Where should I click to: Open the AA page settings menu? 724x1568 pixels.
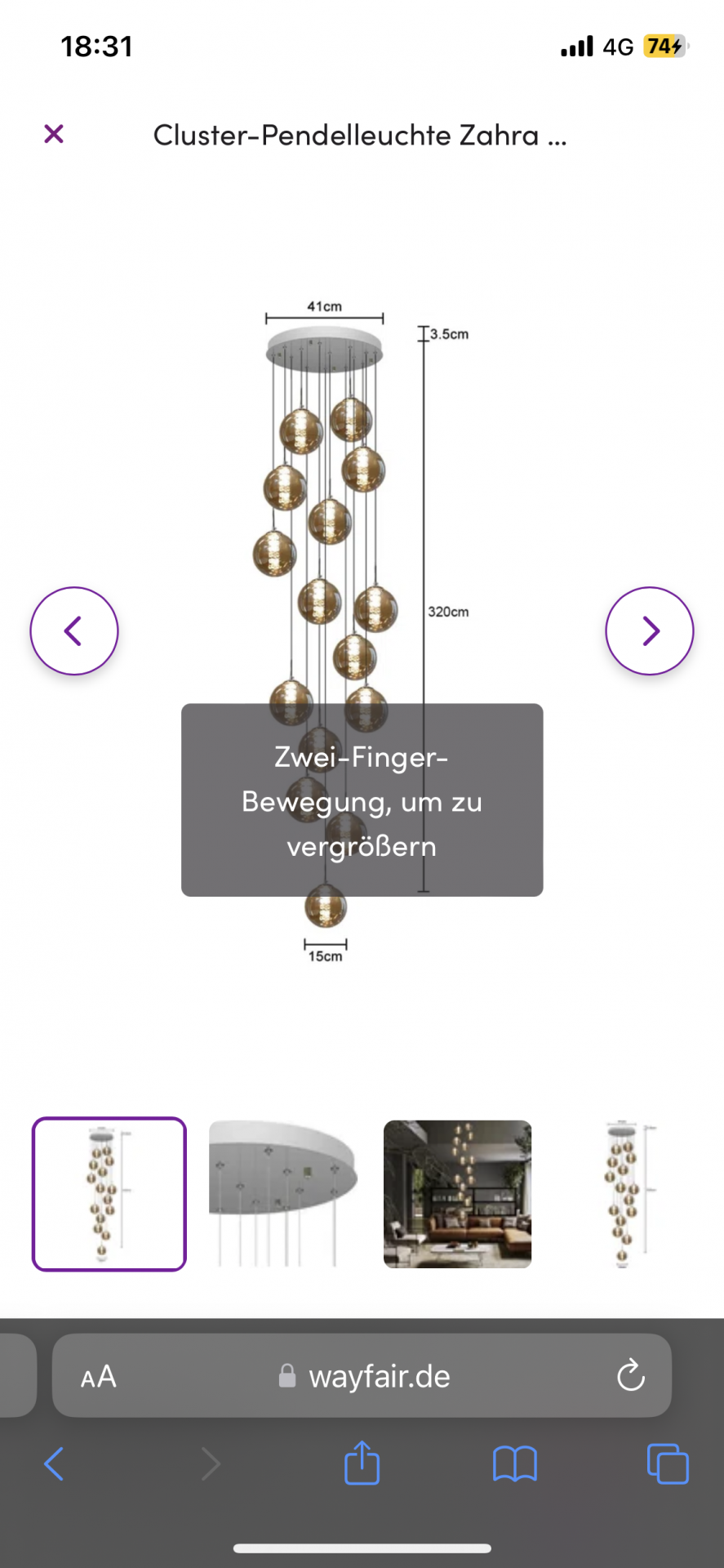pyautogui.click(x=99, y=1377)
